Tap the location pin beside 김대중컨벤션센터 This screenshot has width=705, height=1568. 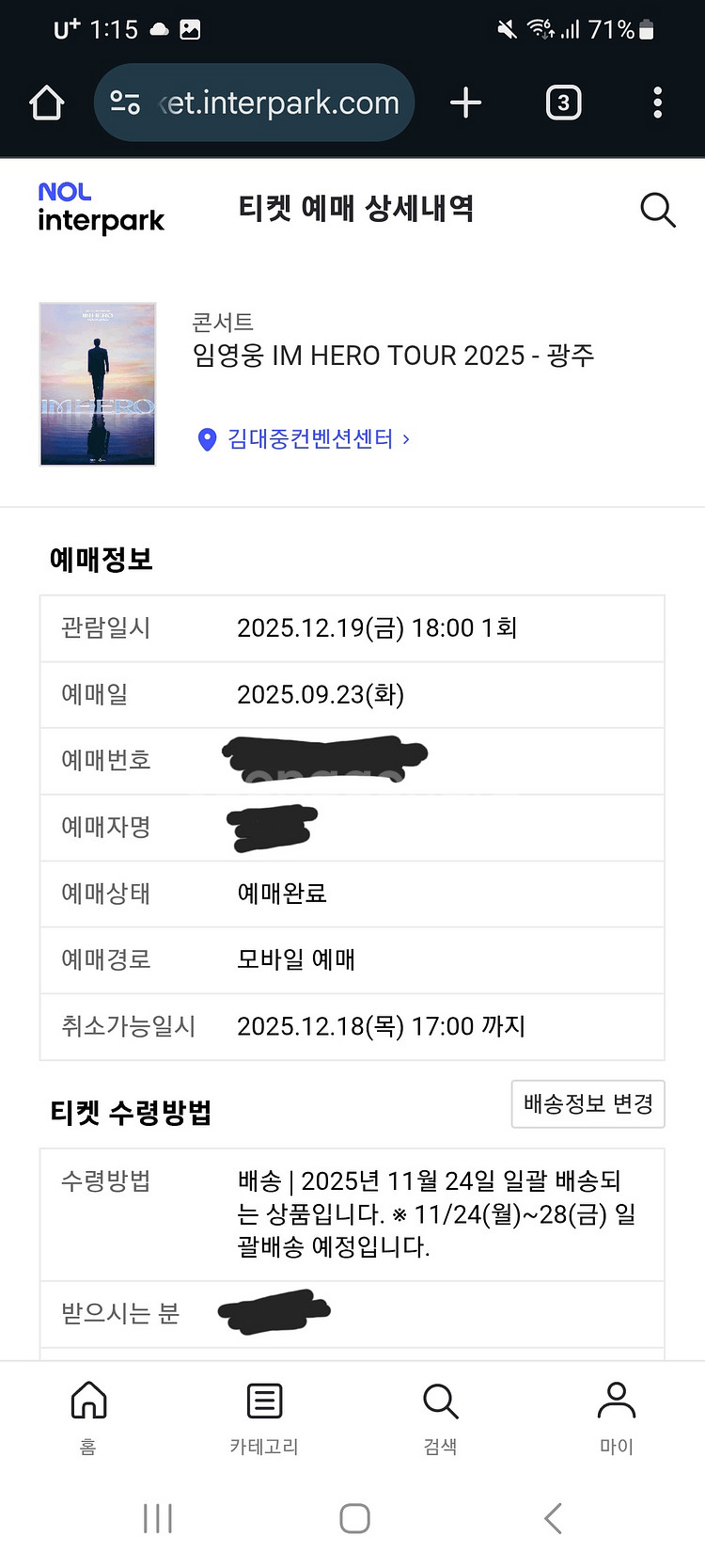pos(209,438)
